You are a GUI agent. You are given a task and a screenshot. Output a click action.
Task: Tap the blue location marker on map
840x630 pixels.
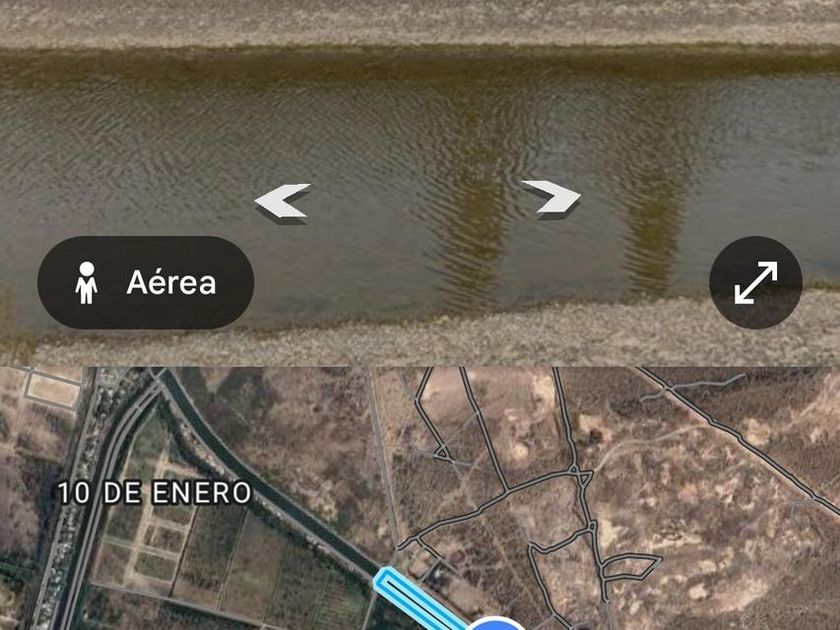click(497, 624)
